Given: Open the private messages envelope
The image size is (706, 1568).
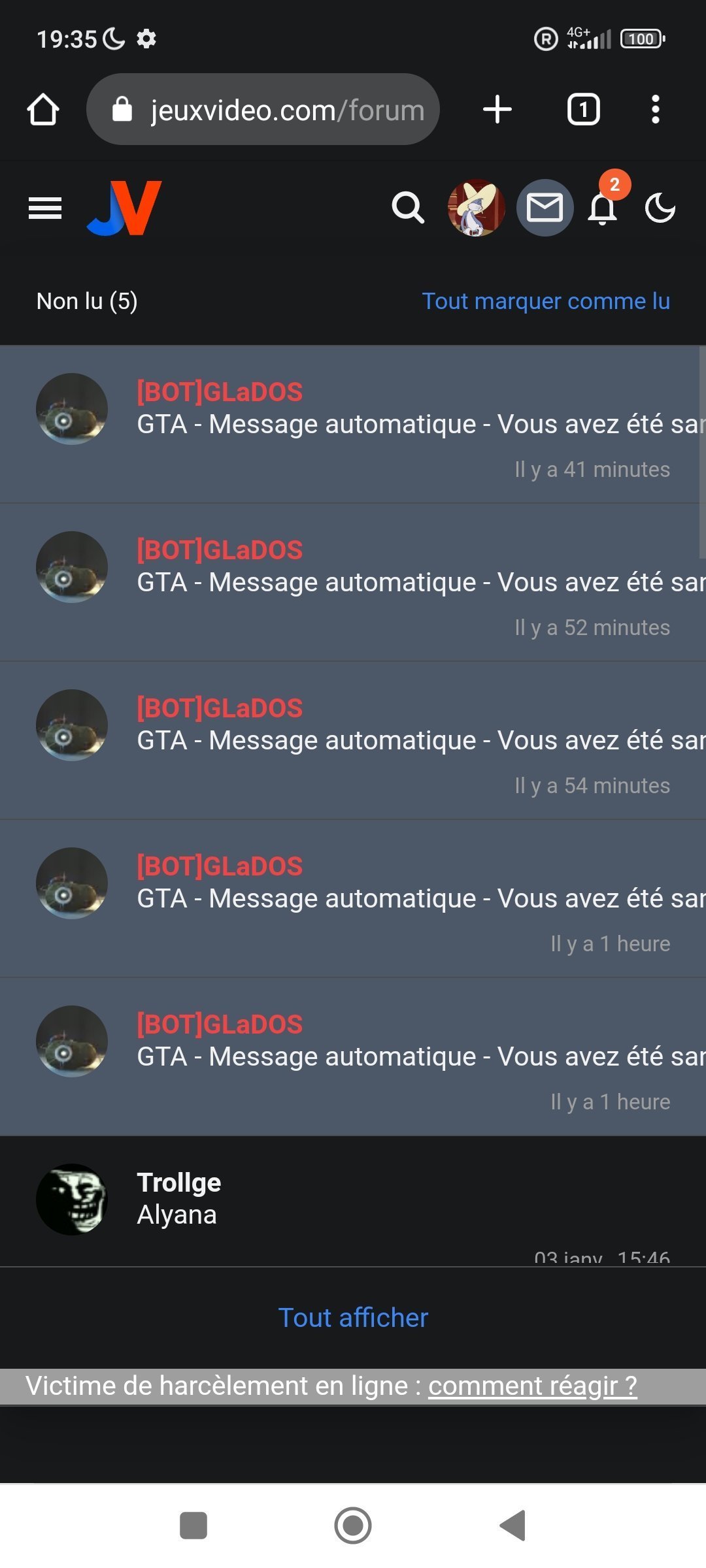Looking at the screenshot, I should click(x=545, y=208).
